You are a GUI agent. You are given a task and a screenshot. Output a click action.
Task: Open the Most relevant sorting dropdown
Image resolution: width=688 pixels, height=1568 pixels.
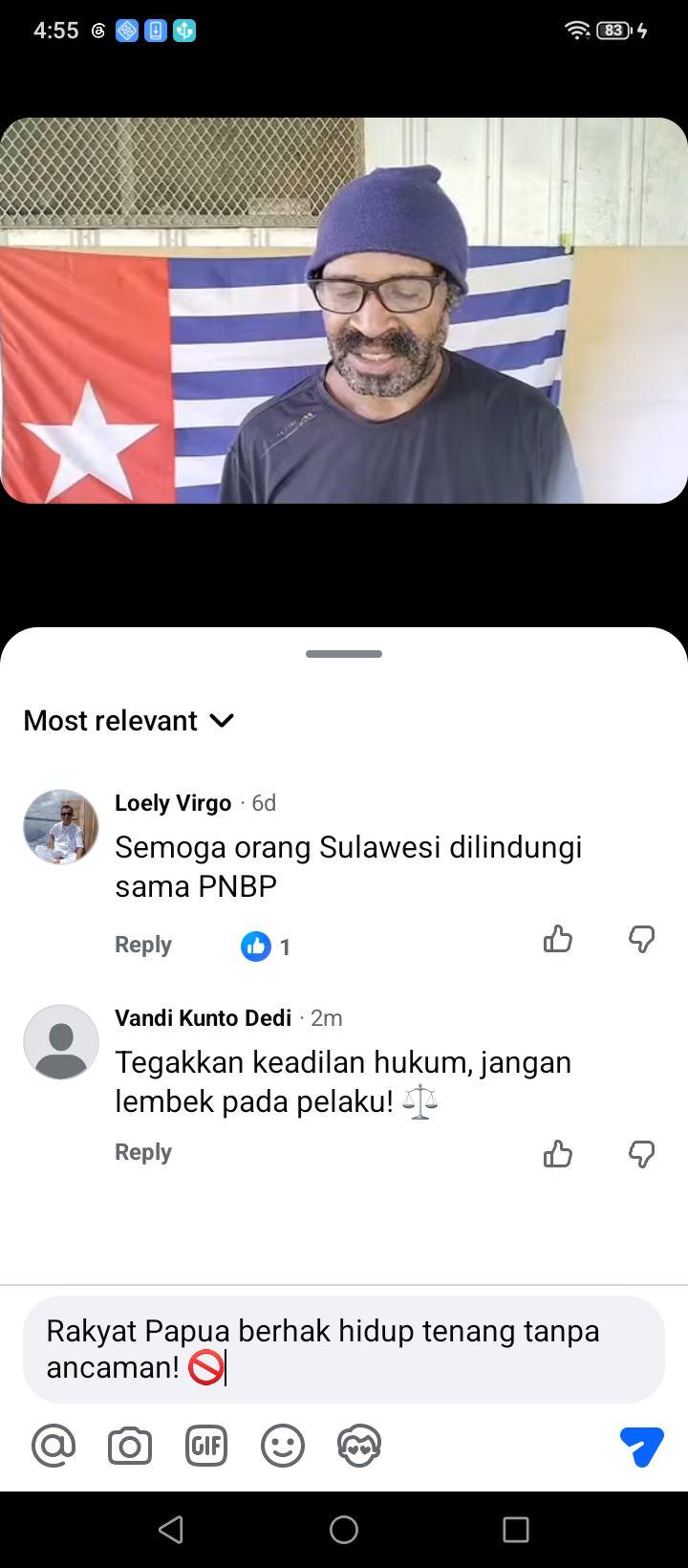129,720
